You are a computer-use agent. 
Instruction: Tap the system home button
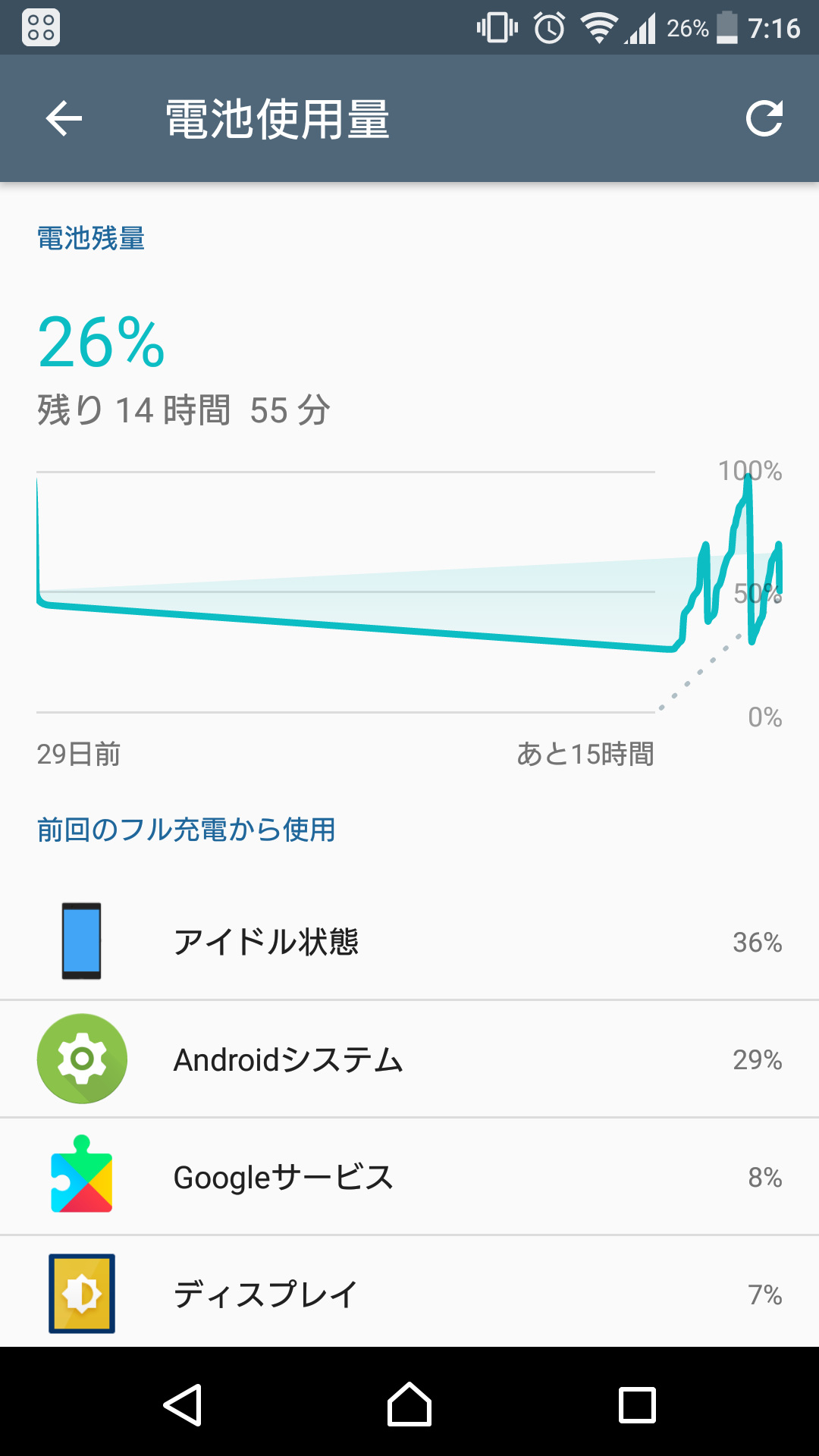[x=409, y=1404]
